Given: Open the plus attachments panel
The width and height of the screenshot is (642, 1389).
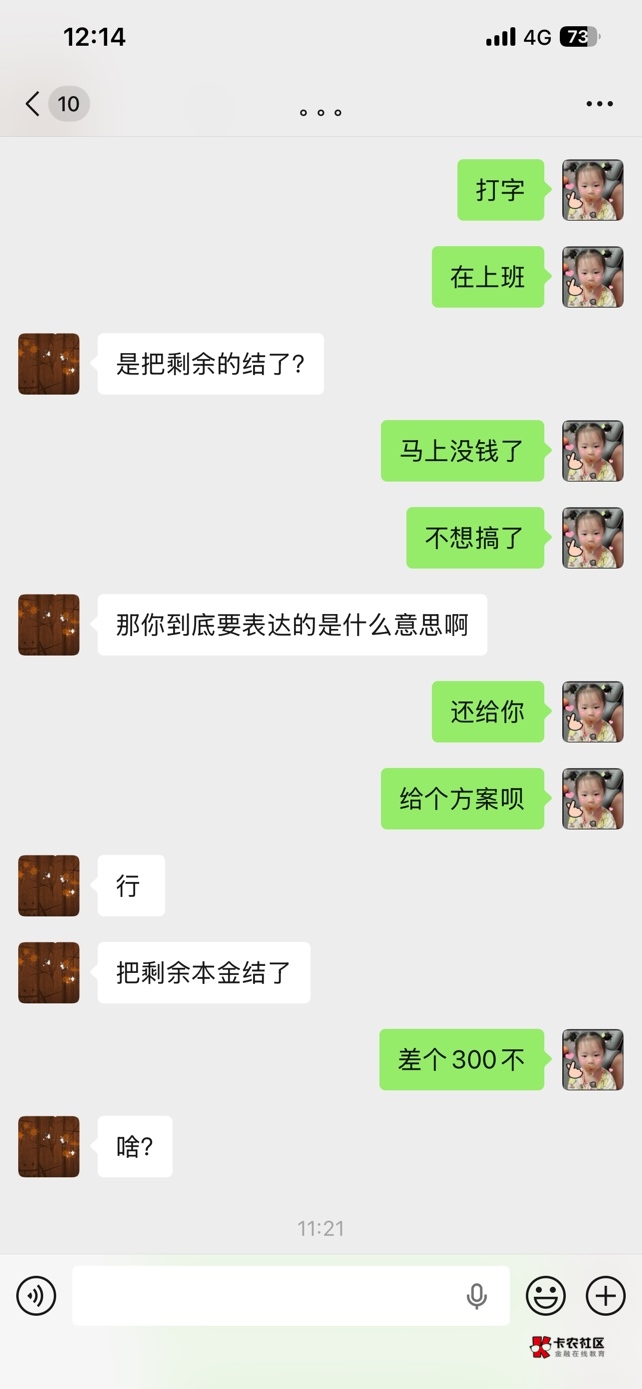Looking at the screenshot, I should point(605,1296).
